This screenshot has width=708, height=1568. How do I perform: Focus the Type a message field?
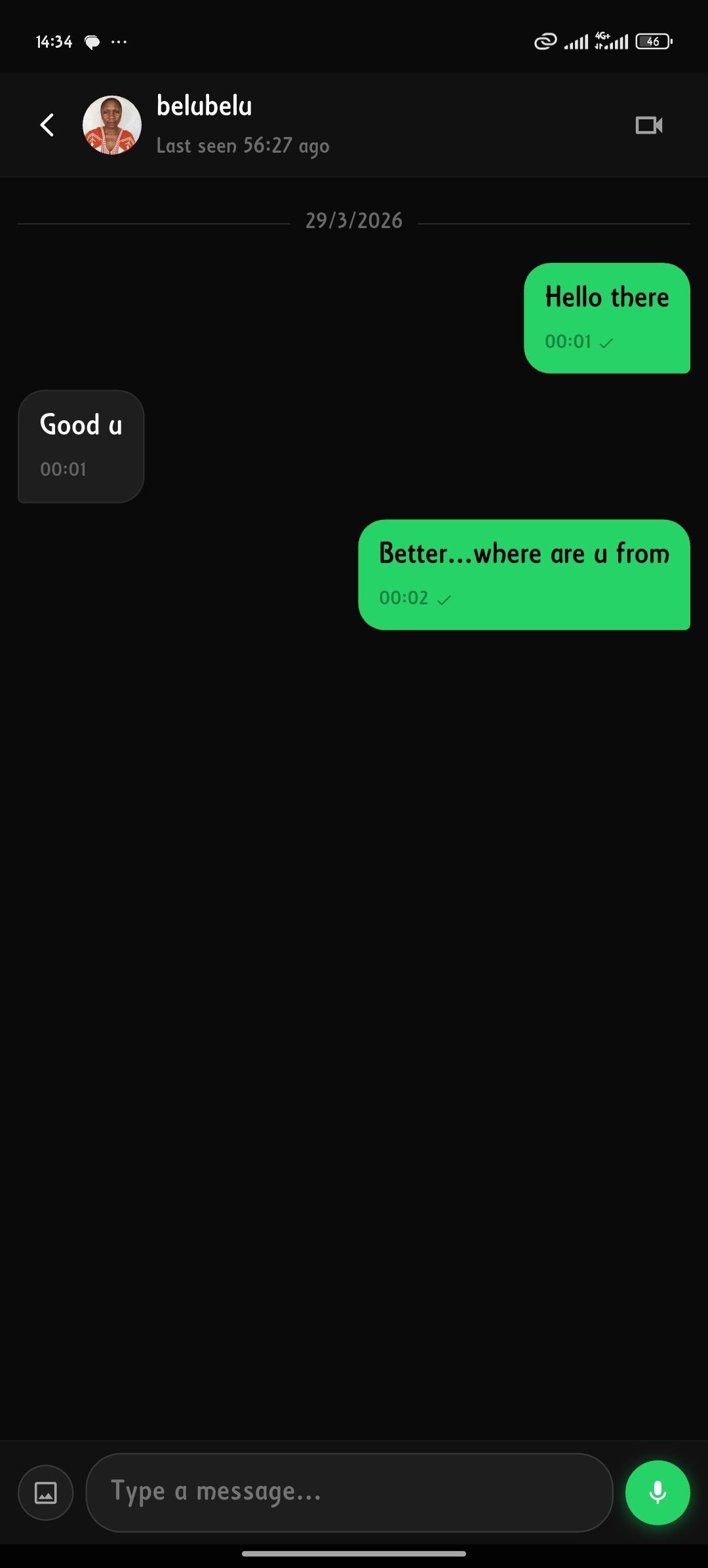tap(349, 1493)
